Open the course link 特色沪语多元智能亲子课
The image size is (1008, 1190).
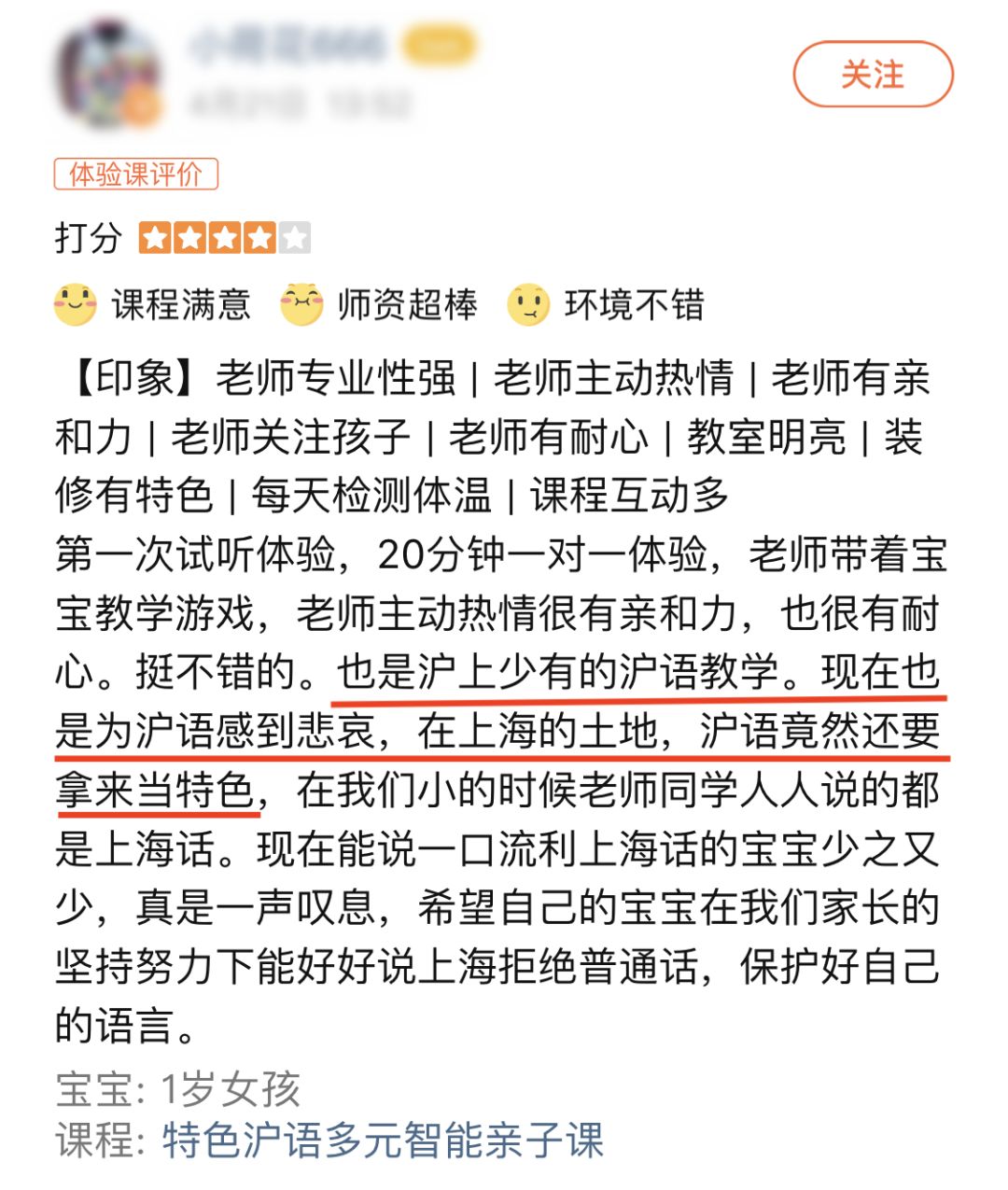click(383, 1141)
